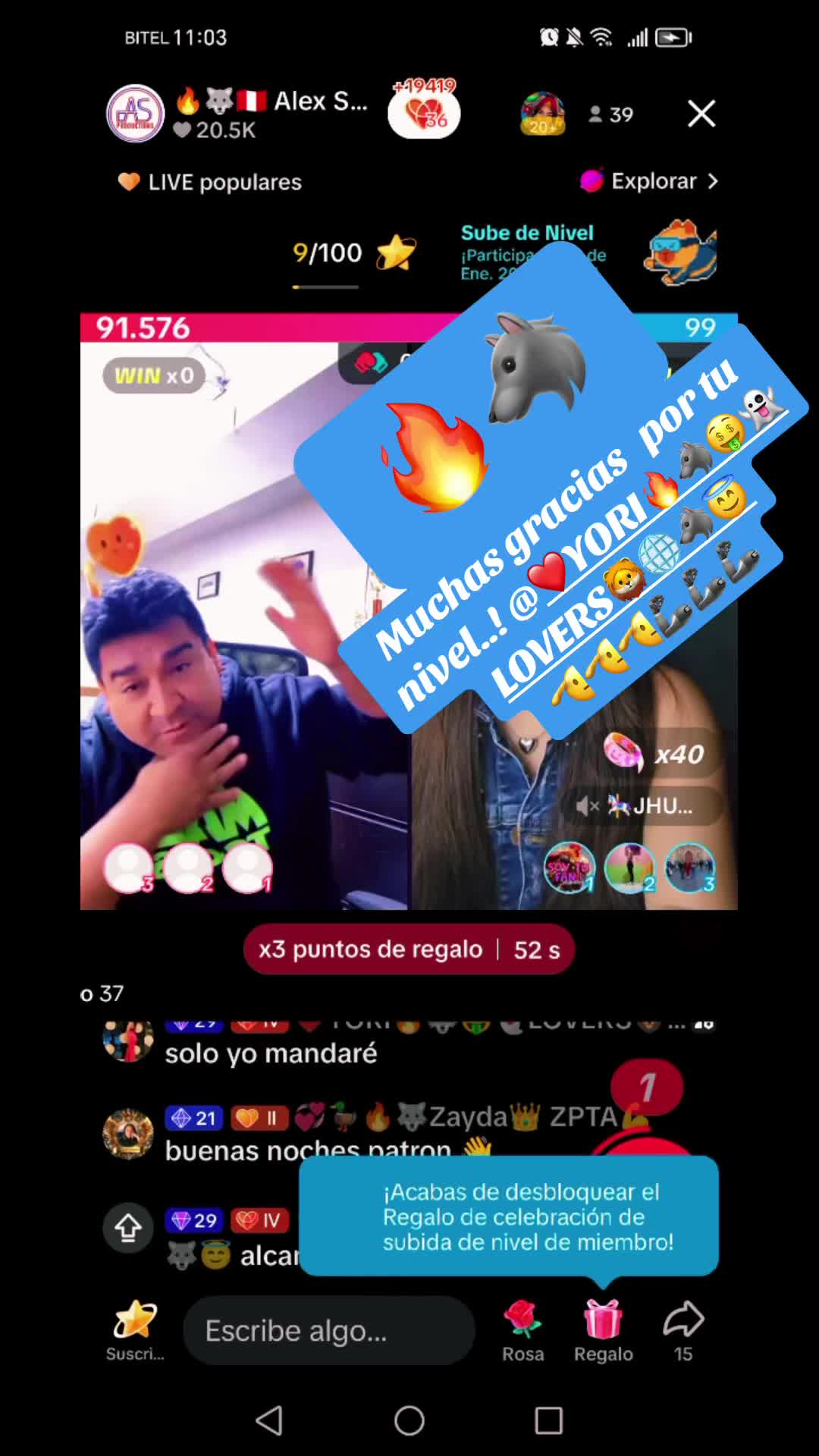
Task: Send a Rosa gift
Action: click(x=522, y=1329)
